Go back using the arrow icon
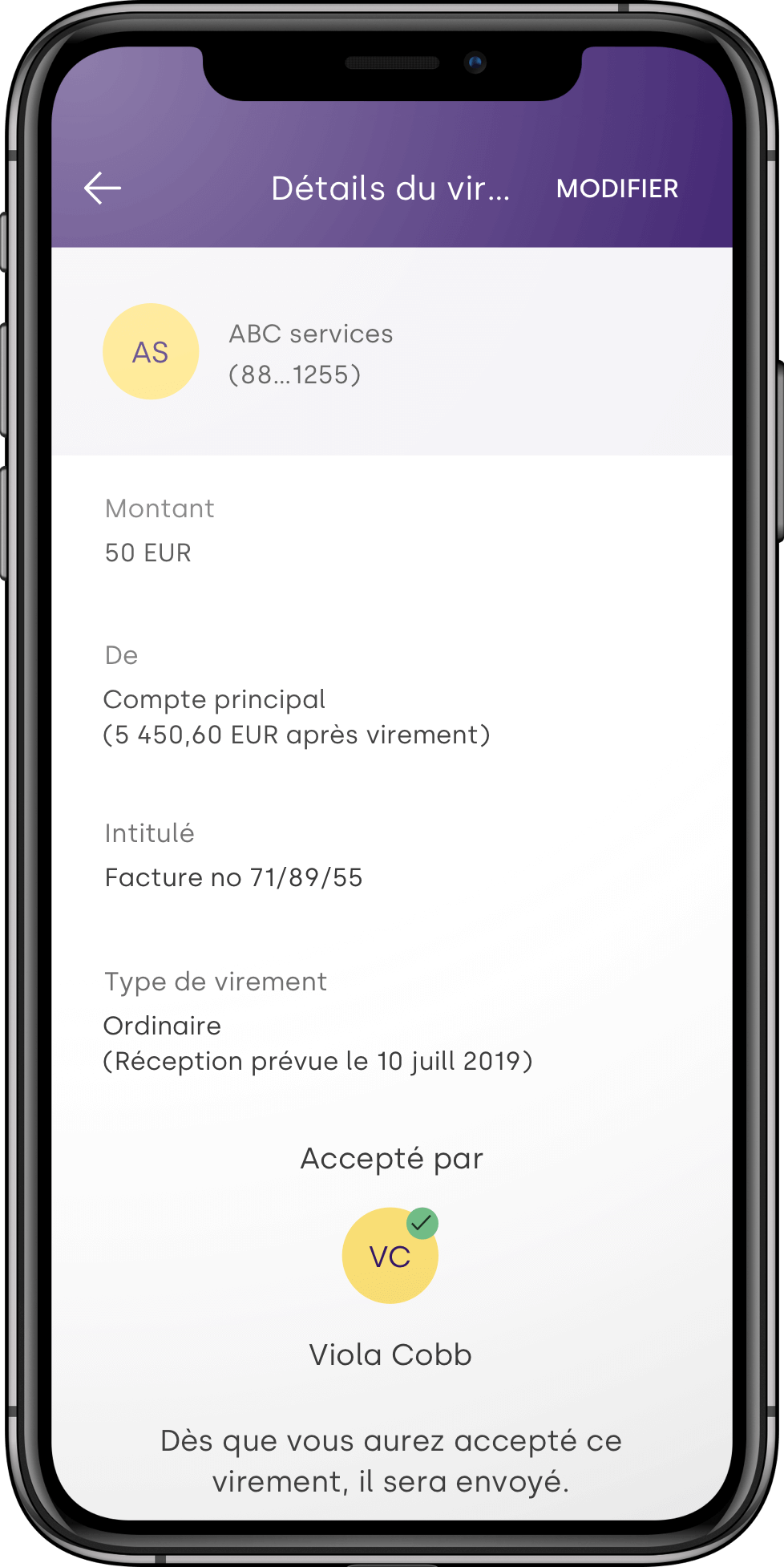Image resolution: width=784 pixels, height=1567 pixels. 103,188
